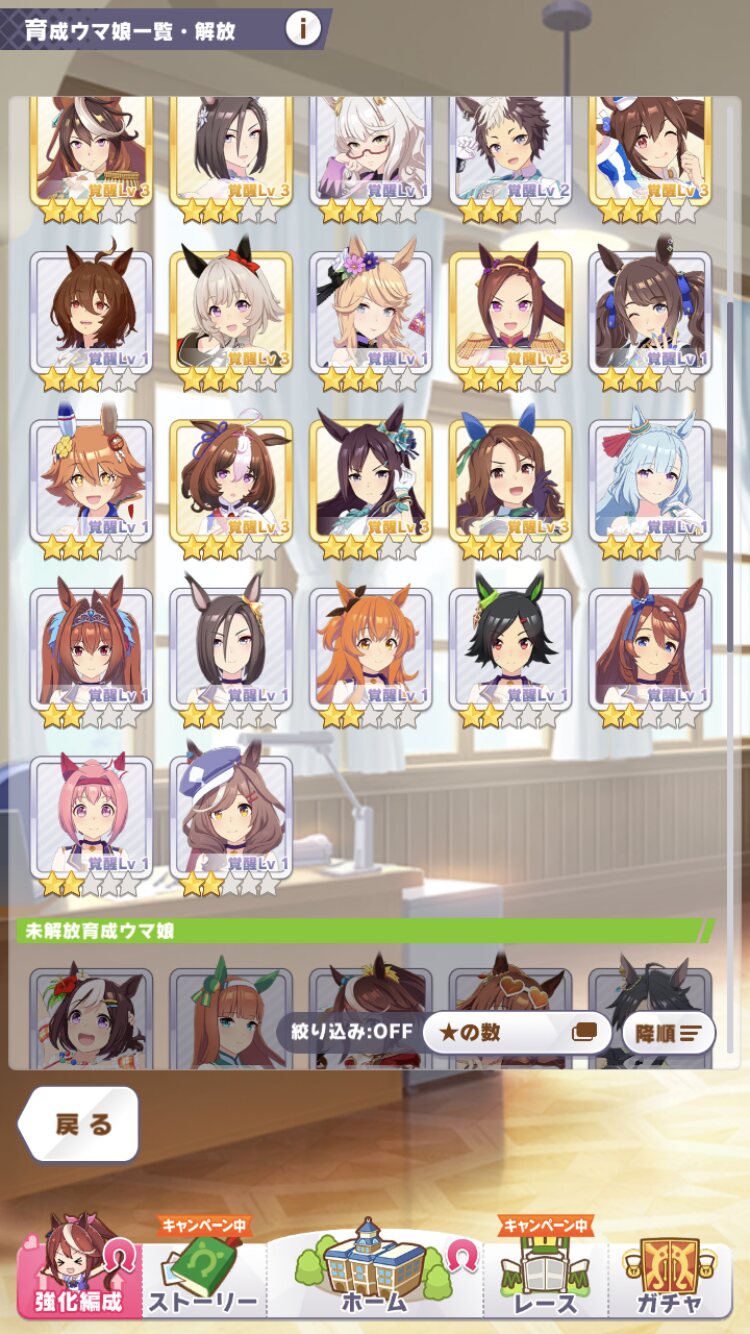Change sort criterion ★の数

coord(517,1032)
